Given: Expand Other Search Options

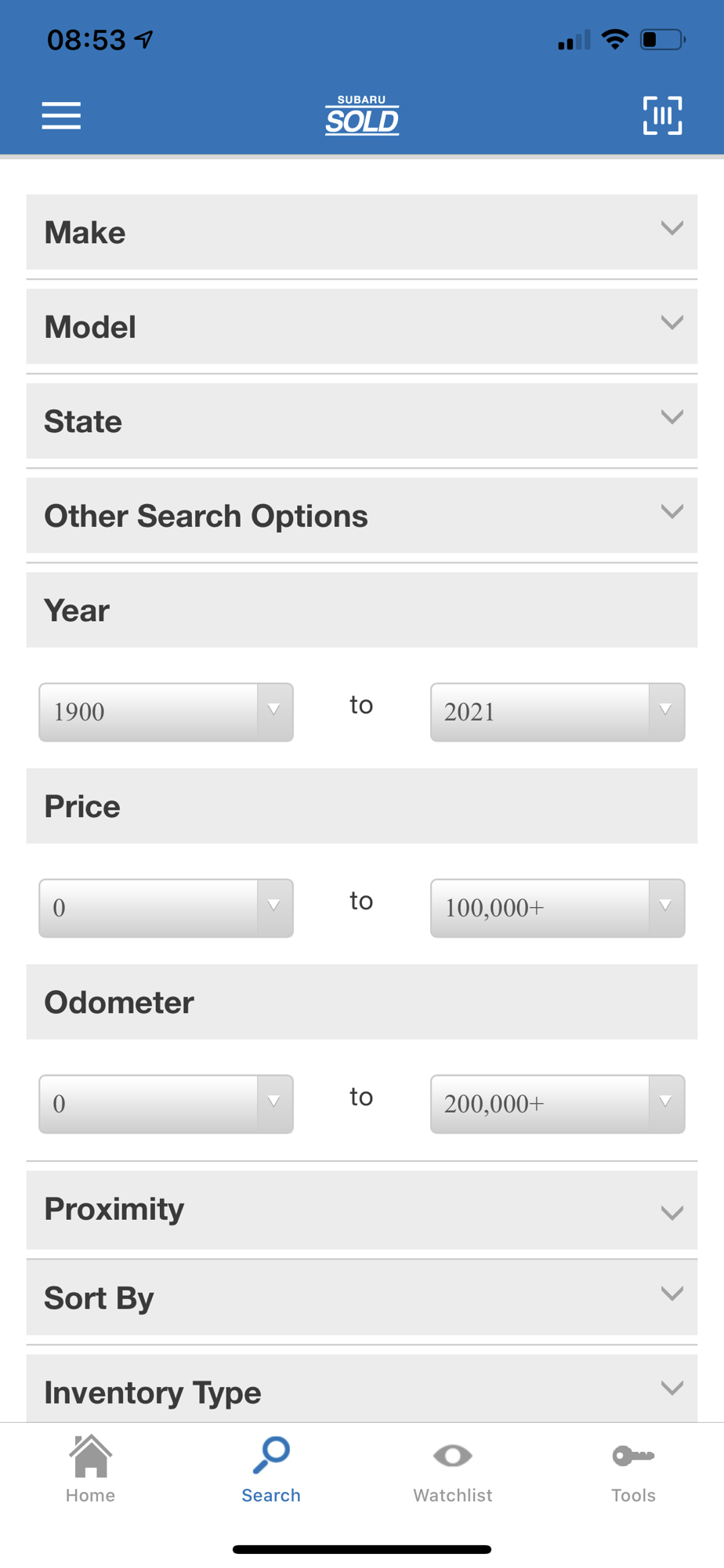Looking at the screenshot, I should pyautogui.click(x=362, y=516).
